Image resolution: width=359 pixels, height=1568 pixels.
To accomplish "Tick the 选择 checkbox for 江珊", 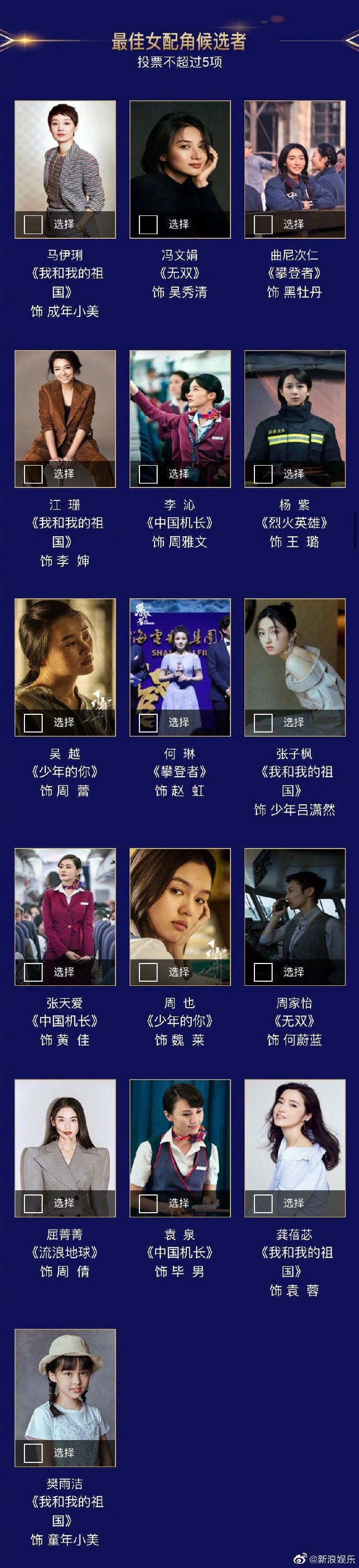I will 33,473.
